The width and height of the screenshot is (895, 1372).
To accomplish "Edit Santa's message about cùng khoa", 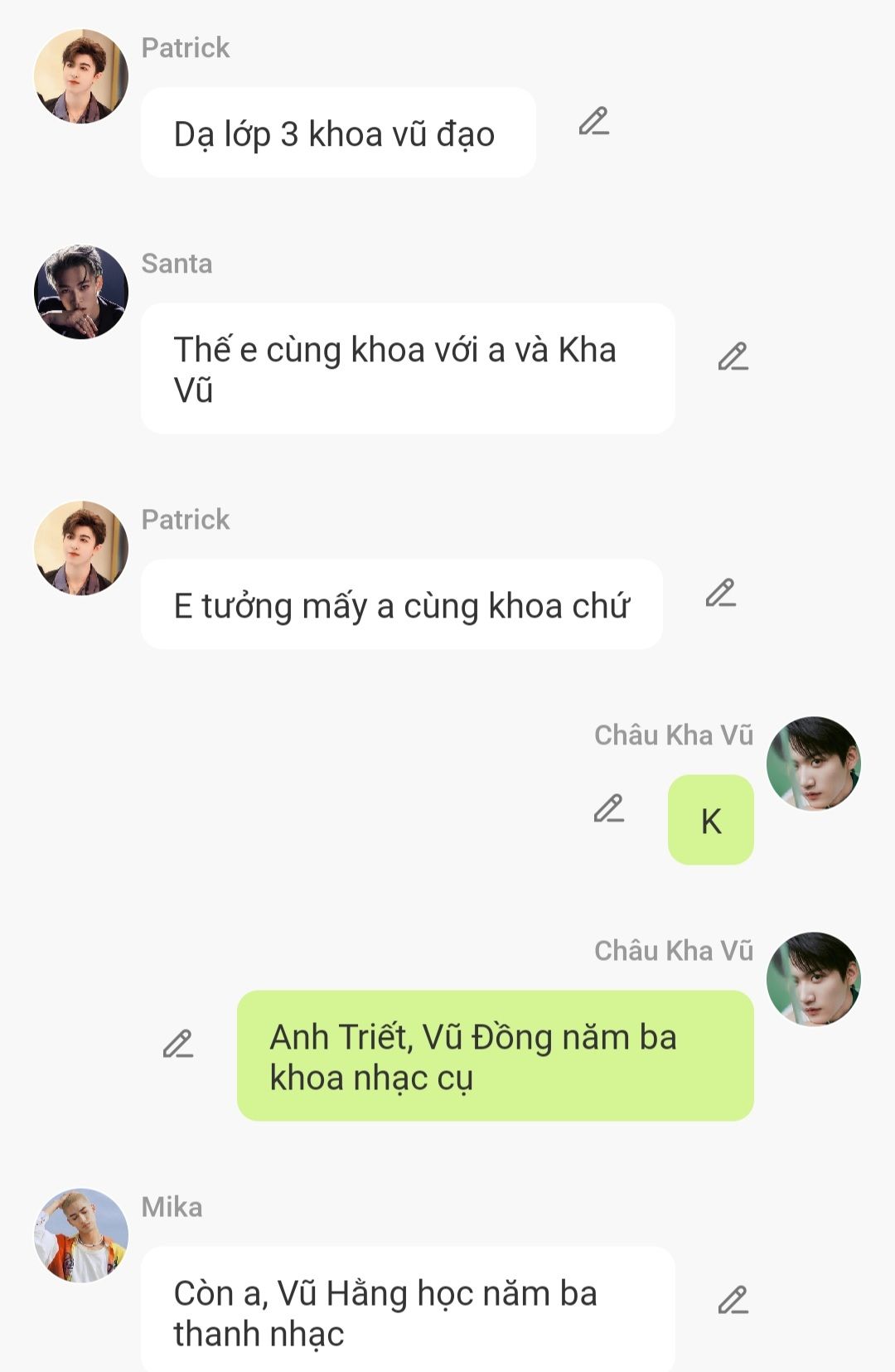I will (733, 356).
